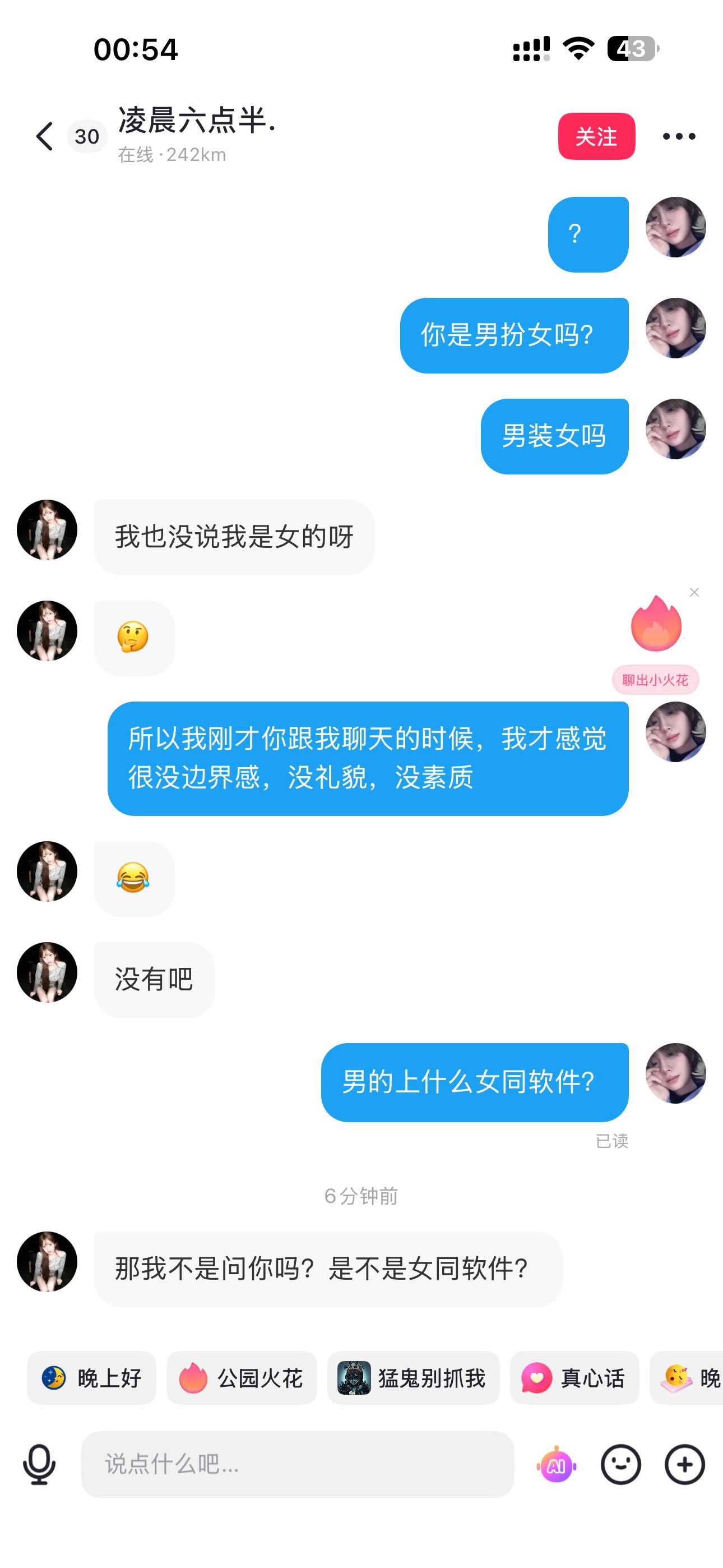Screen dimensions: 723x1568
Task: Open own avatar beside 男装女吗 message
Action: [x=675, y=429]
